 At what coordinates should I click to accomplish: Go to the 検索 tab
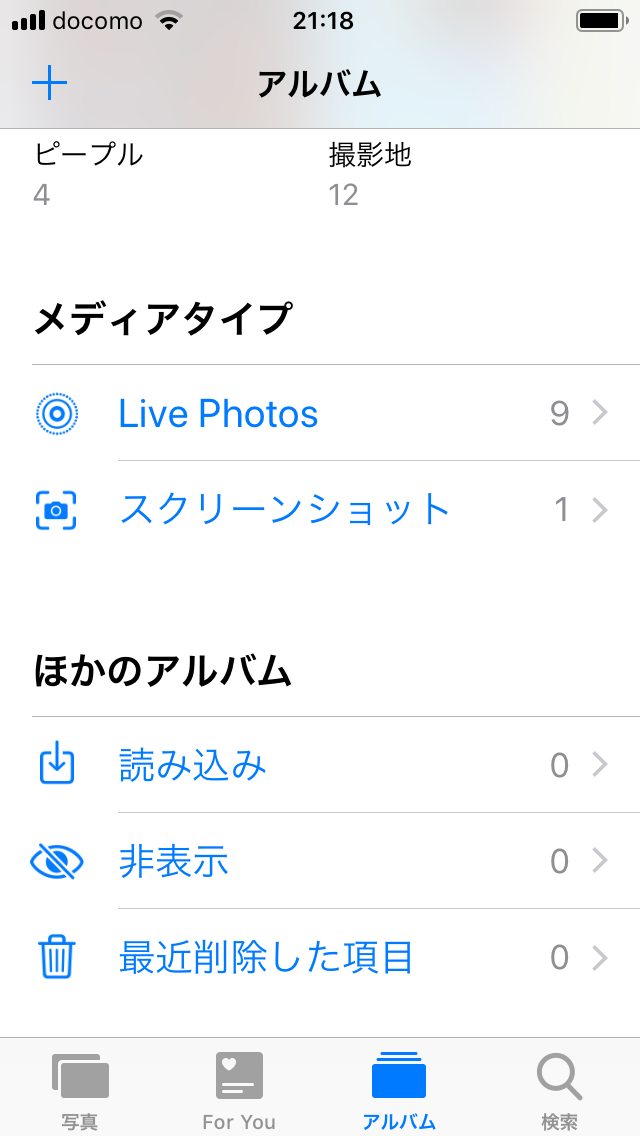coord(559,1088)
